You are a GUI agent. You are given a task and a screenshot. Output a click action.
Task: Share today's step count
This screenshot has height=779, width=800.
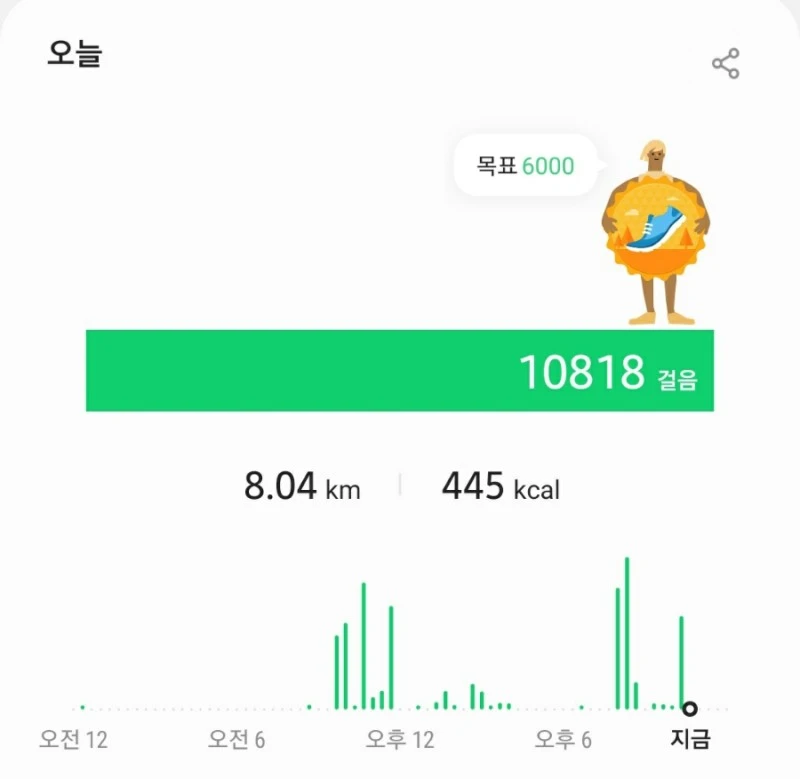coord(725,64)
